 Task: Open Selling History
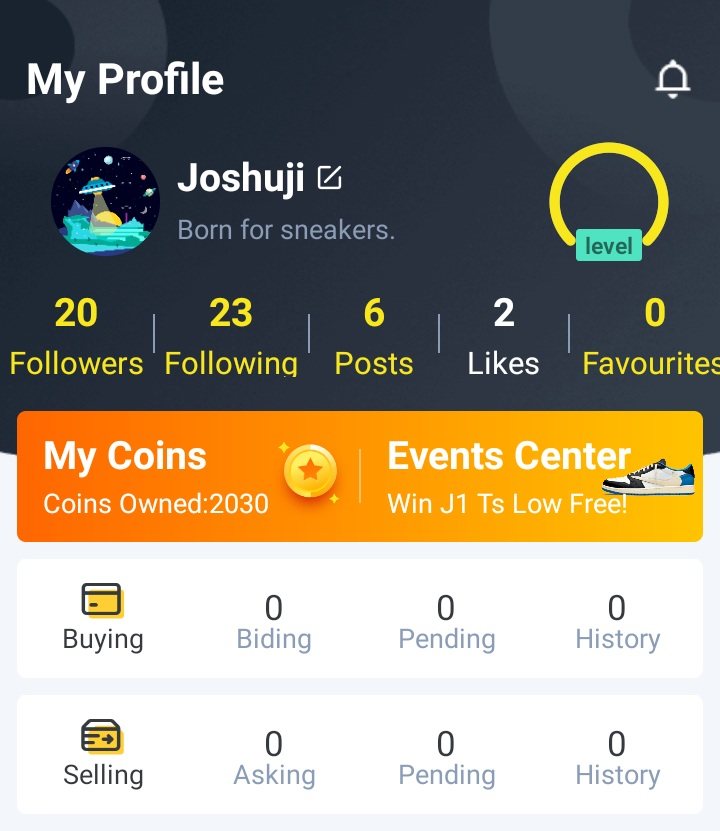(x=617, y=756)
